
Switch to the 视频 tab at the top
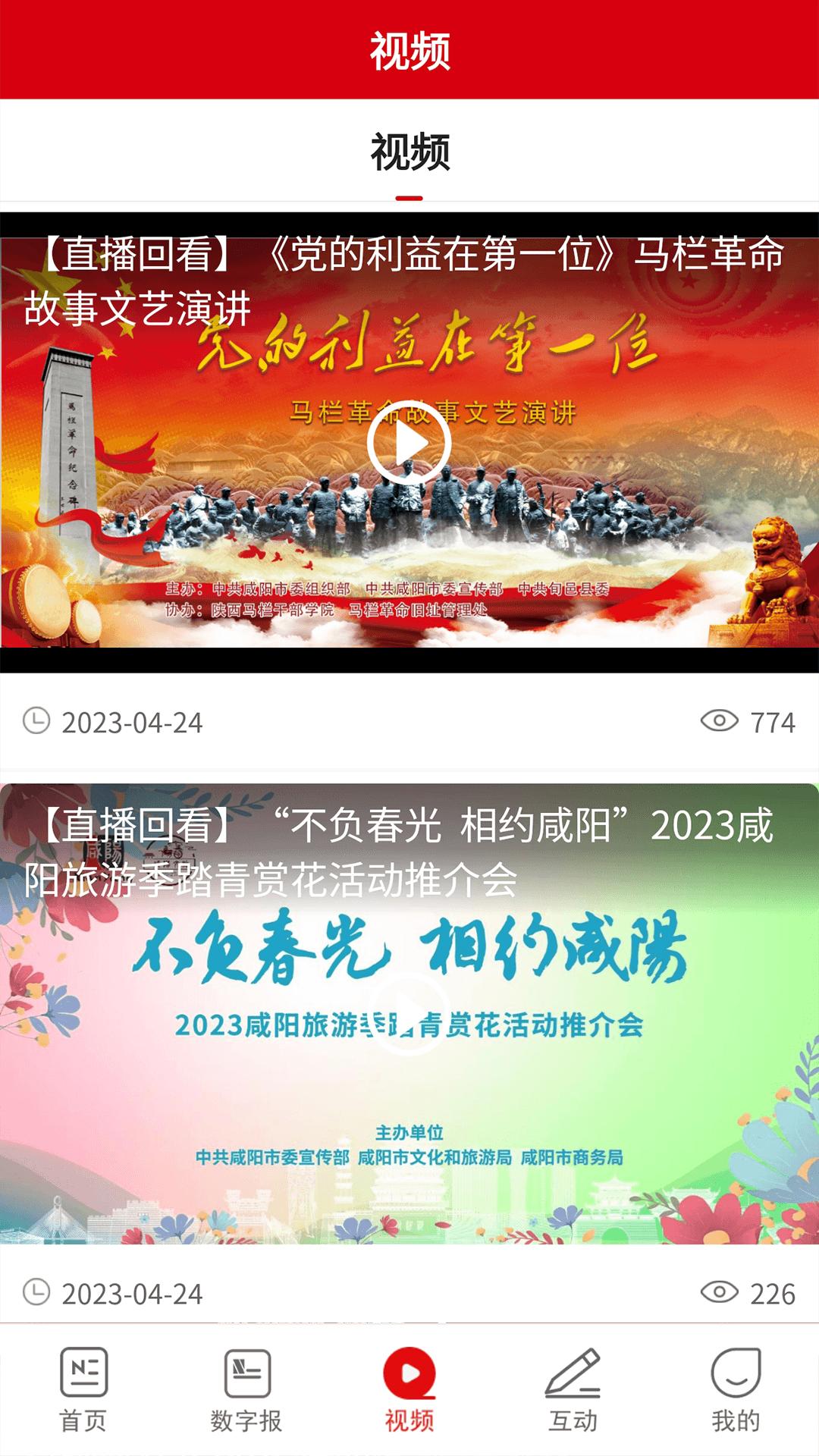(409, 150)
